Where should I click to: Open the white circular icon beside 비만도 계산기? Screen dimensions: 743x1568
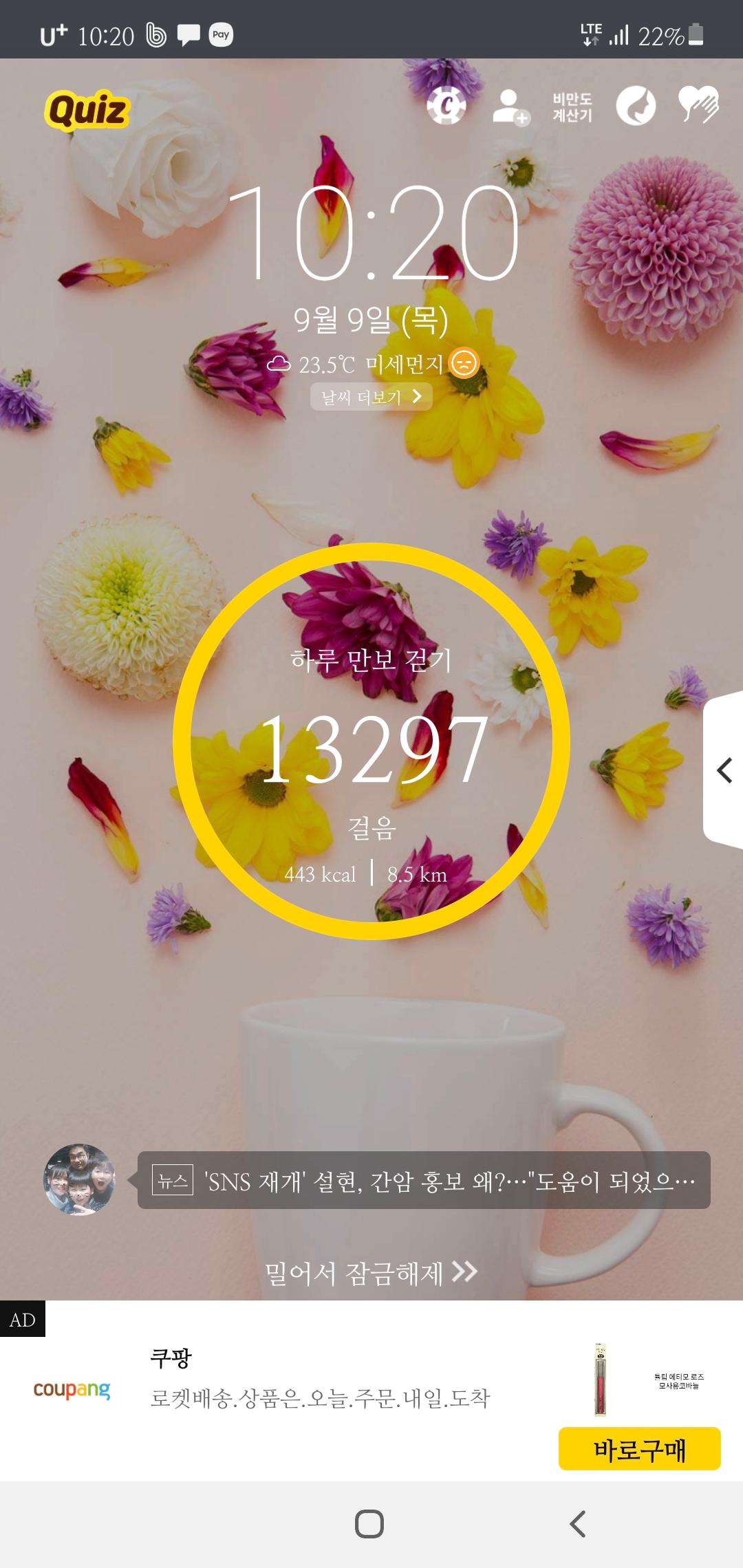click(x=636, y=106)
